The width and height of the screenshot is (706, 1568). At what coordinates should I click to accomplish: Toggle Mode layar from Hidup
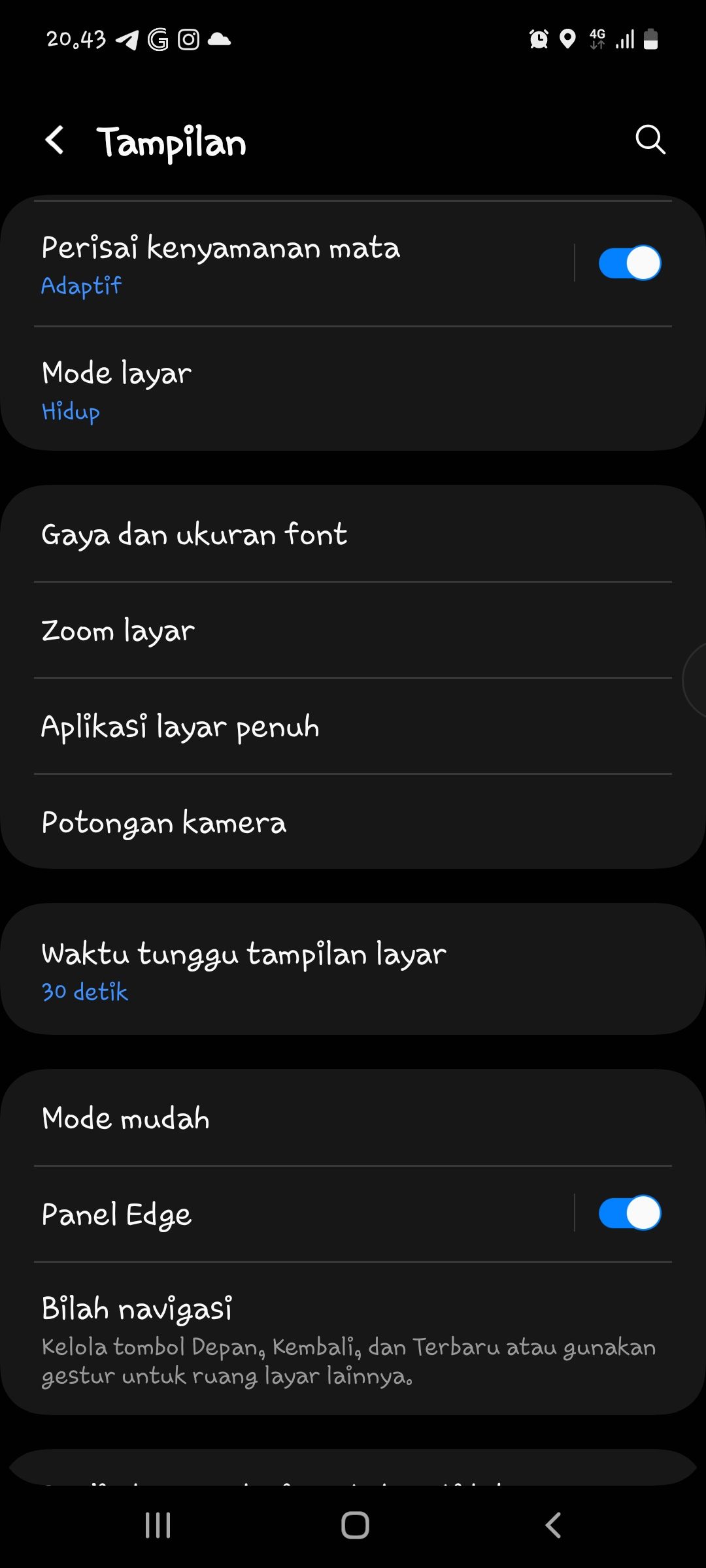point(261,389)
